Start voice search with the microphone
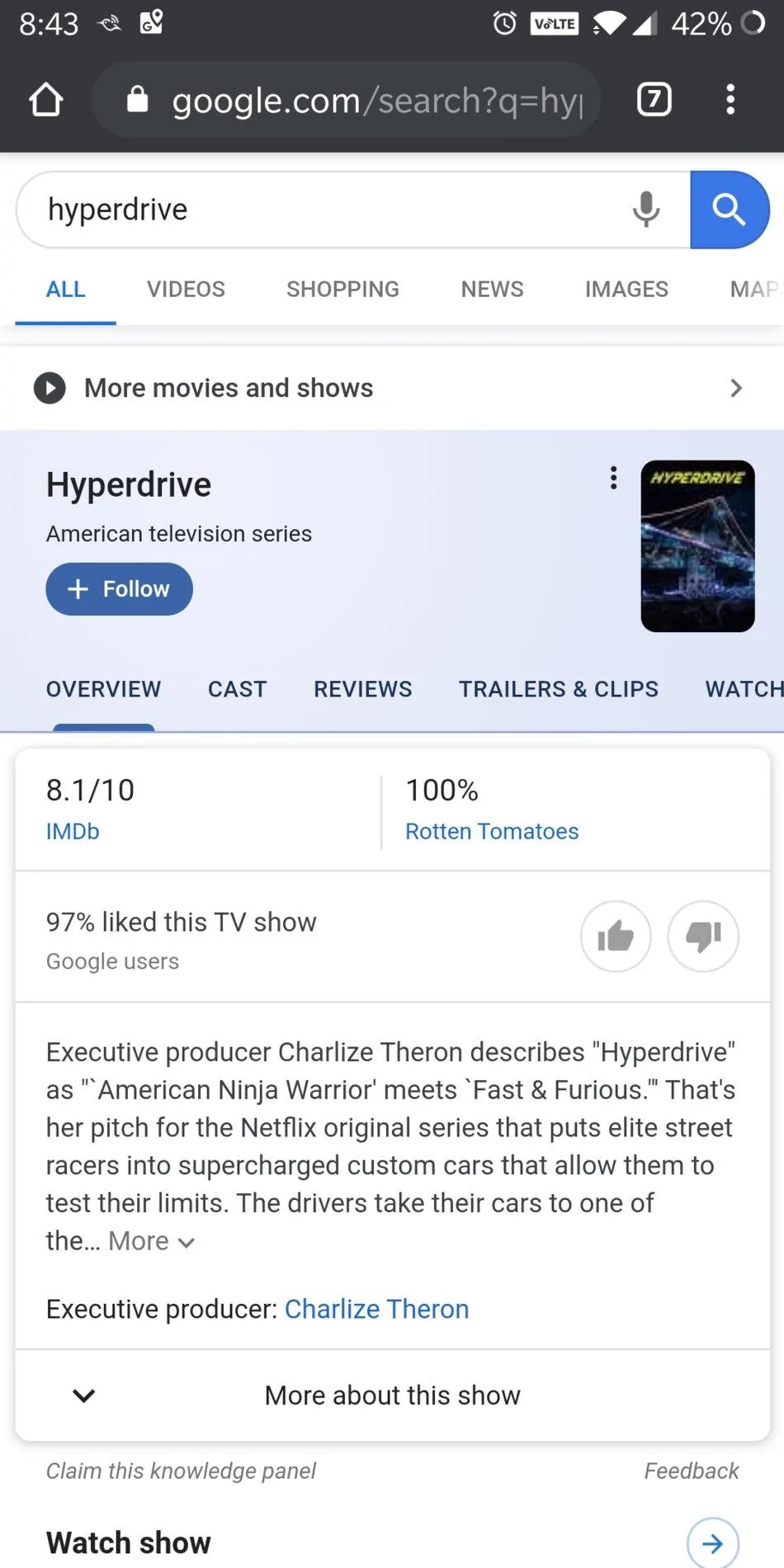Image resolution: width=784 pixels, height=1568 pixels. pos(646,210)
